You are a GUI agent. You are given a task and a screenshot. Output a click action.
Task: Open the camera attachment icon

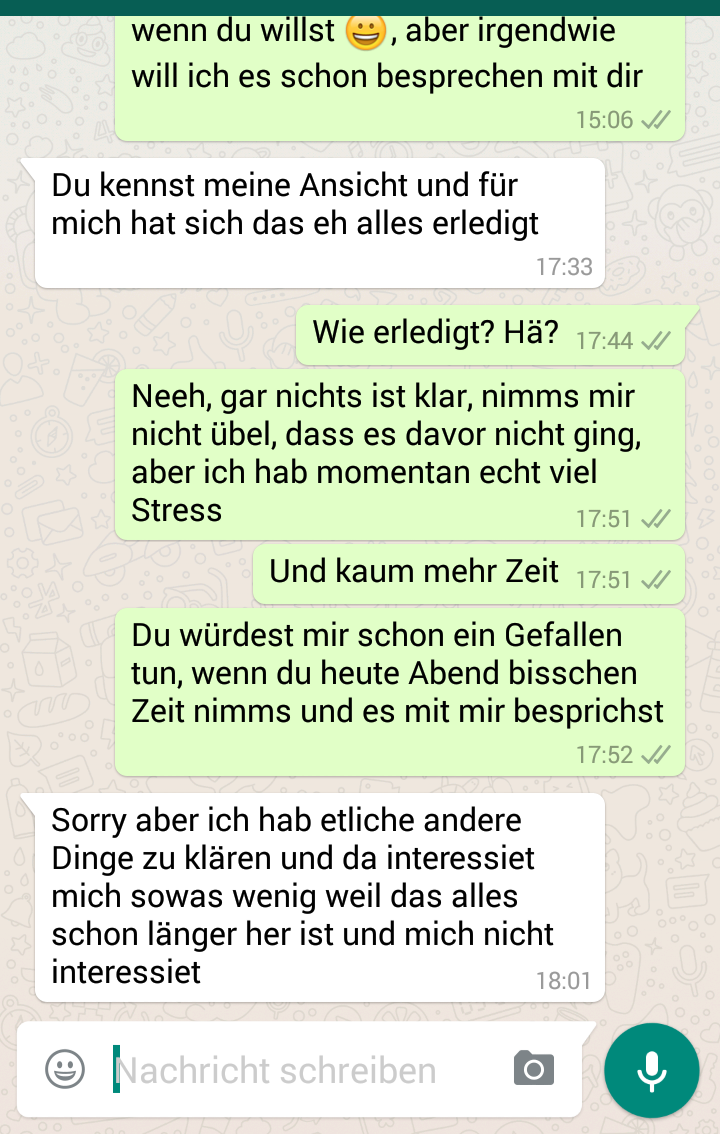(534, 1069)
